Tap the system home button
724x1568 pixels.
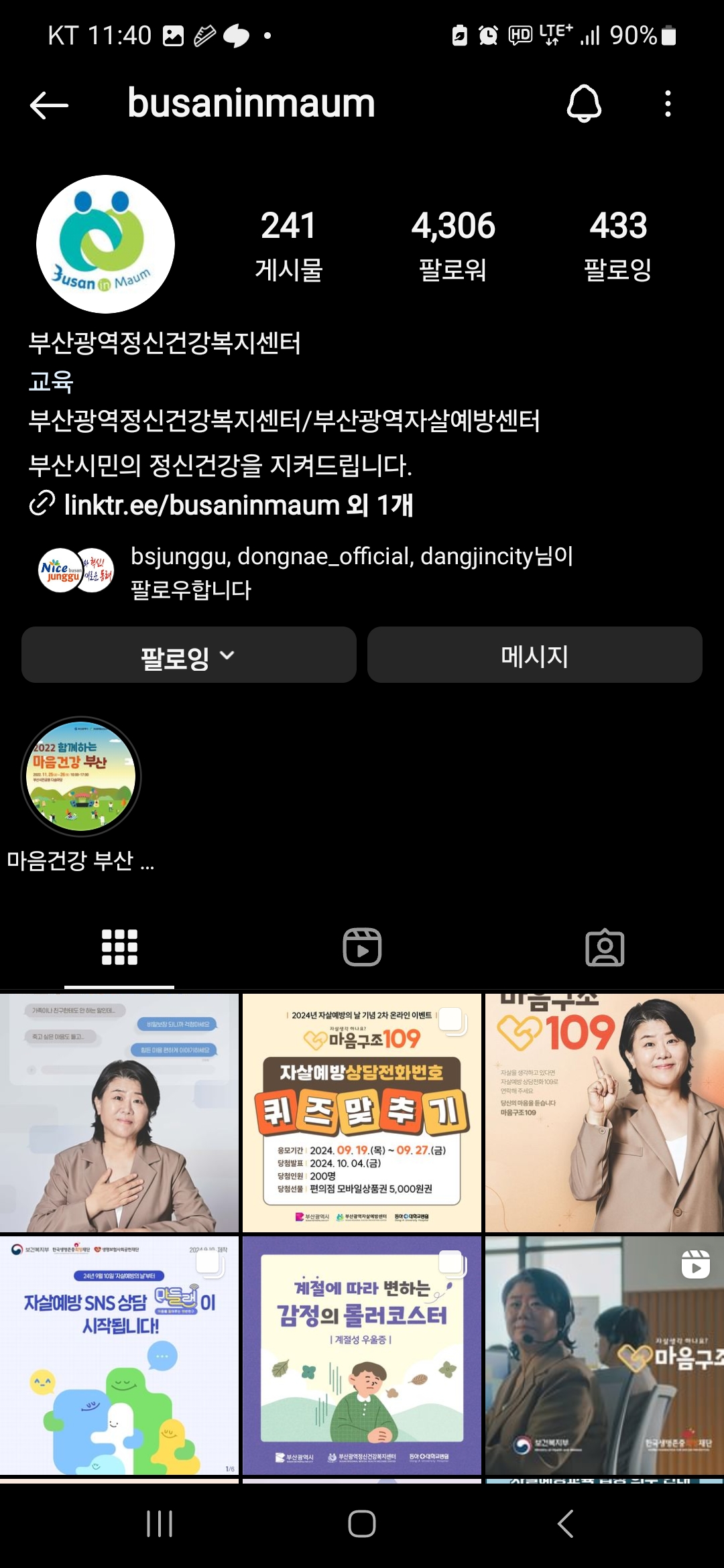(x=362, y=1524)
